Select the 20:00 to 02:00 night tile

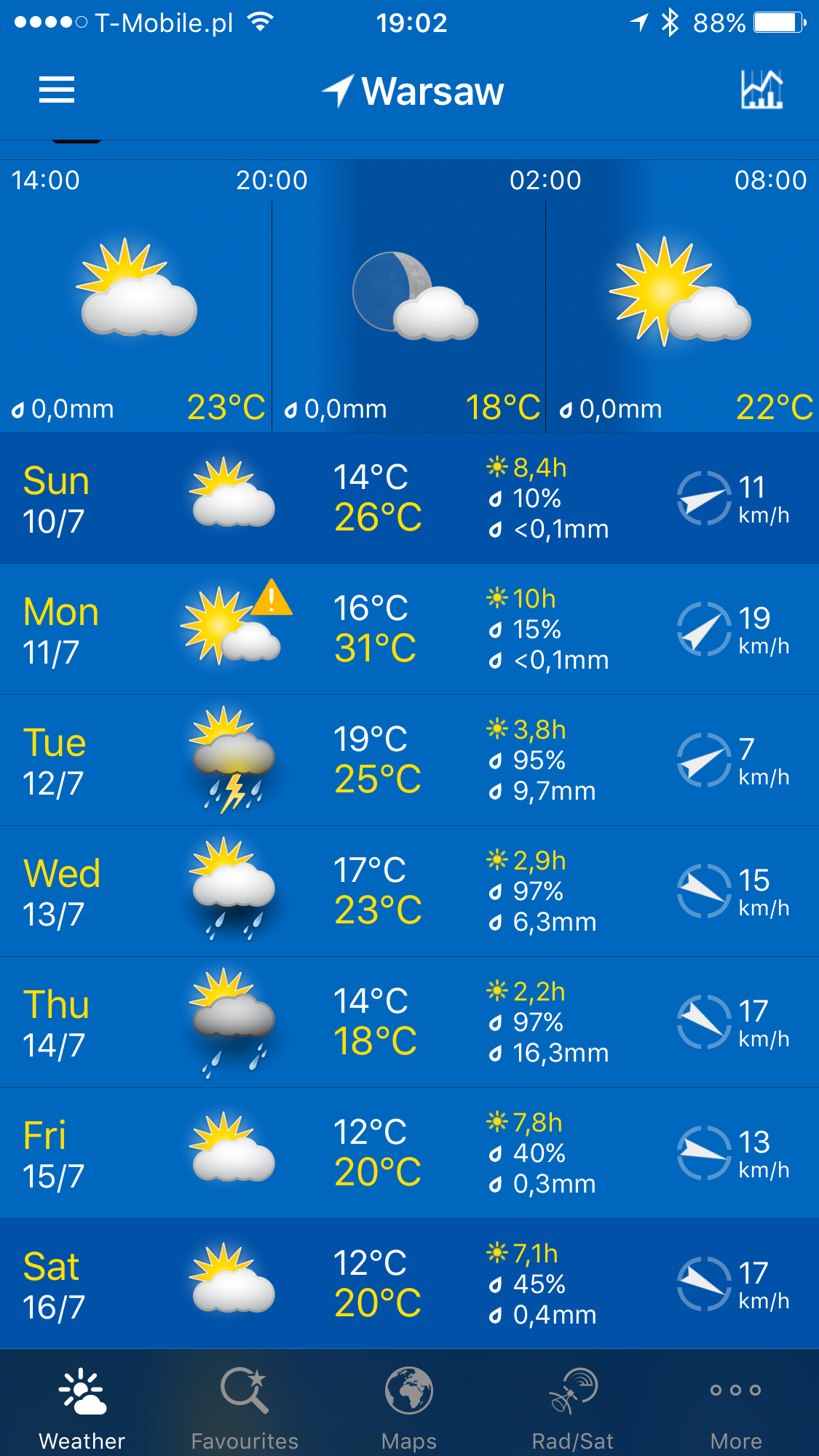point(409,298)
